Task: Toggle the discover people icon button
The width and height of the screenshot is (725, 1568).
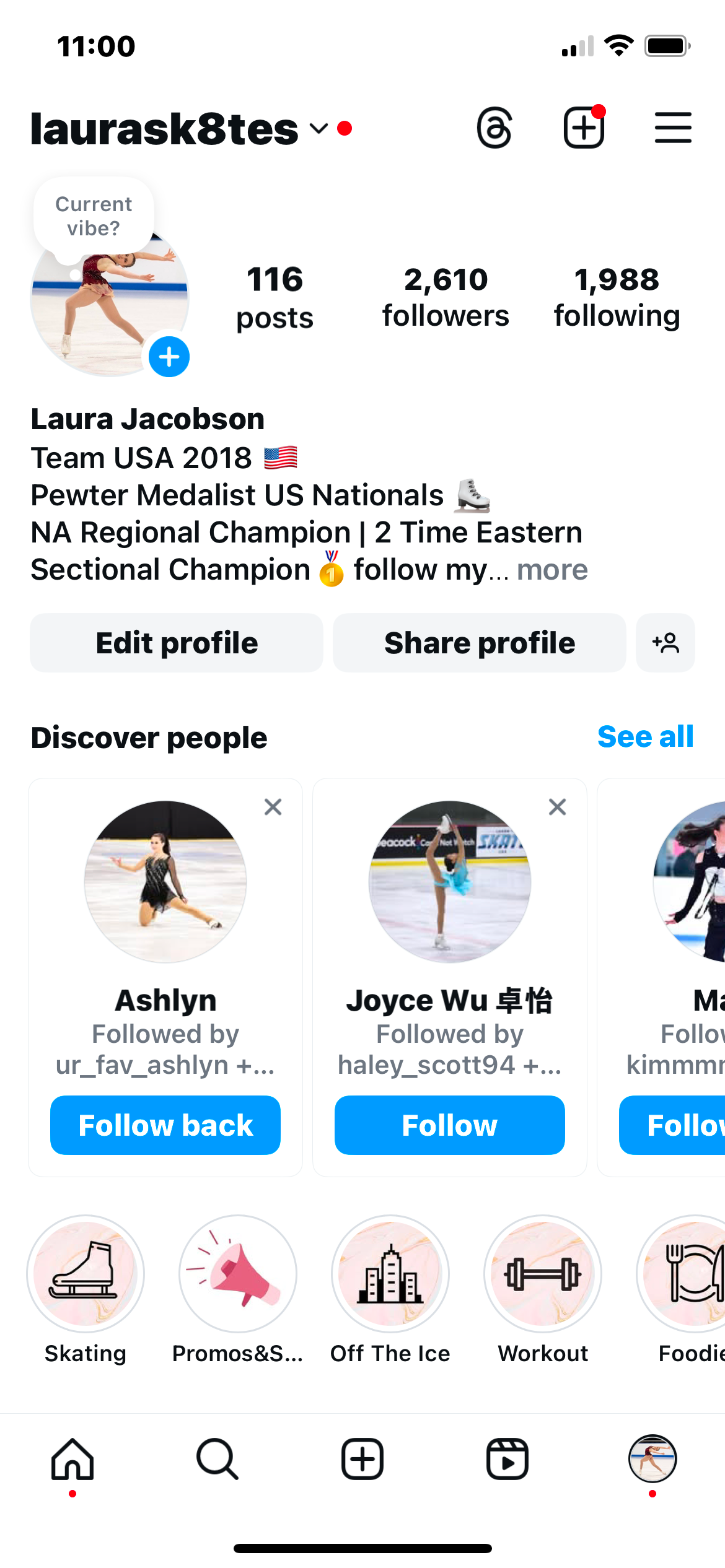Action: (666, 643)
